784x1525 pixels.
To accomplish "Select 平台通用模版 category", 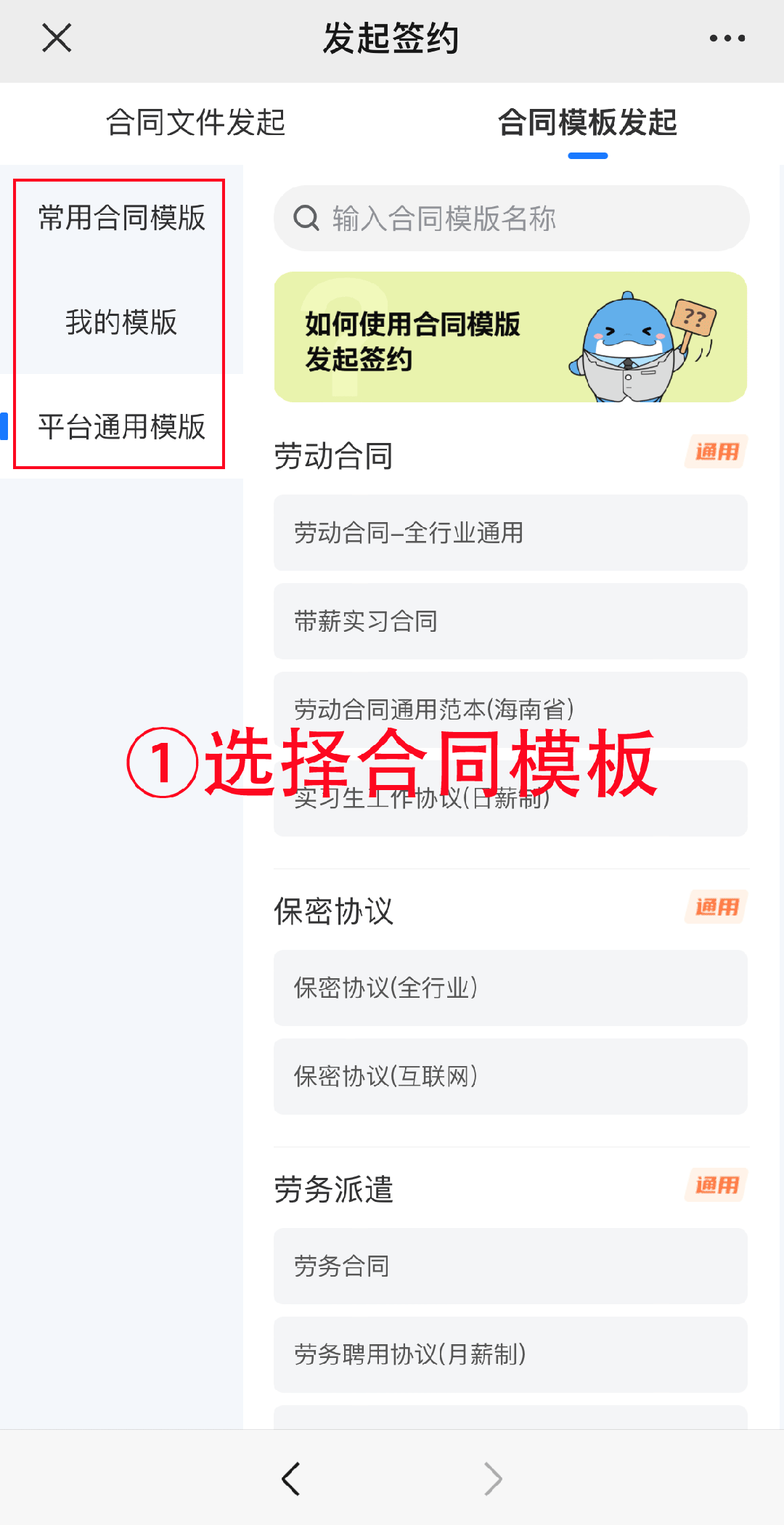I will coord(121,426).
